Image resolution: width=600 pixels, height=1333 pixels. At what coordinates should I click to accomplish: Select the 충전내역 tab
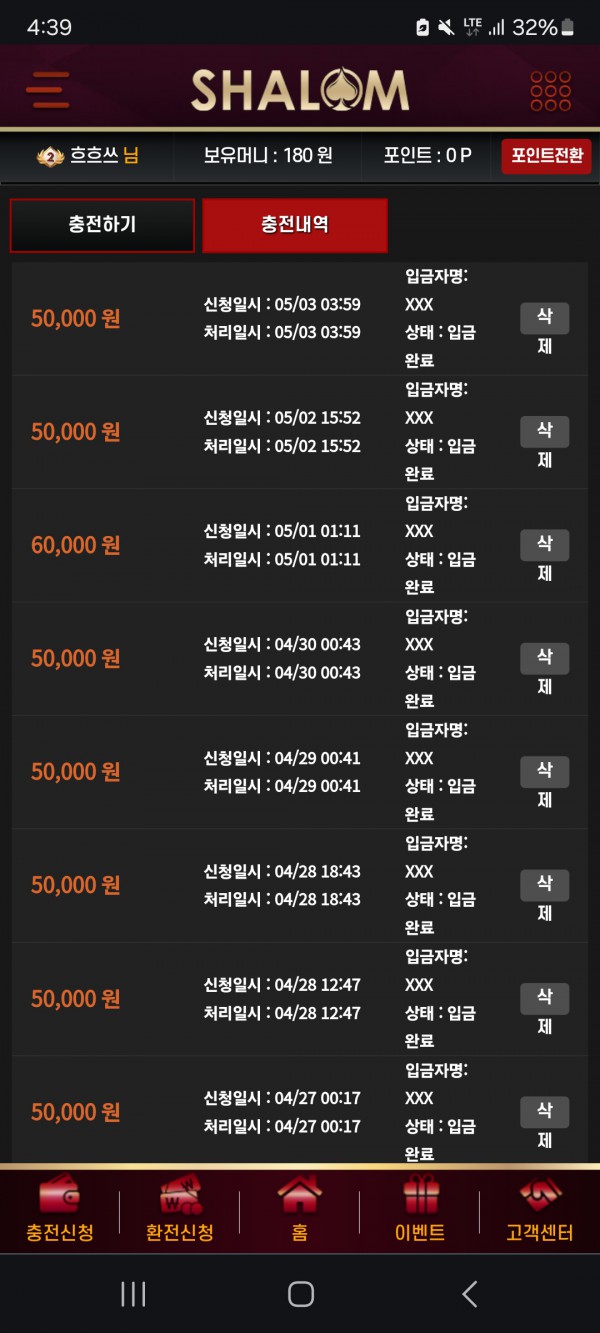coord(295,225)
